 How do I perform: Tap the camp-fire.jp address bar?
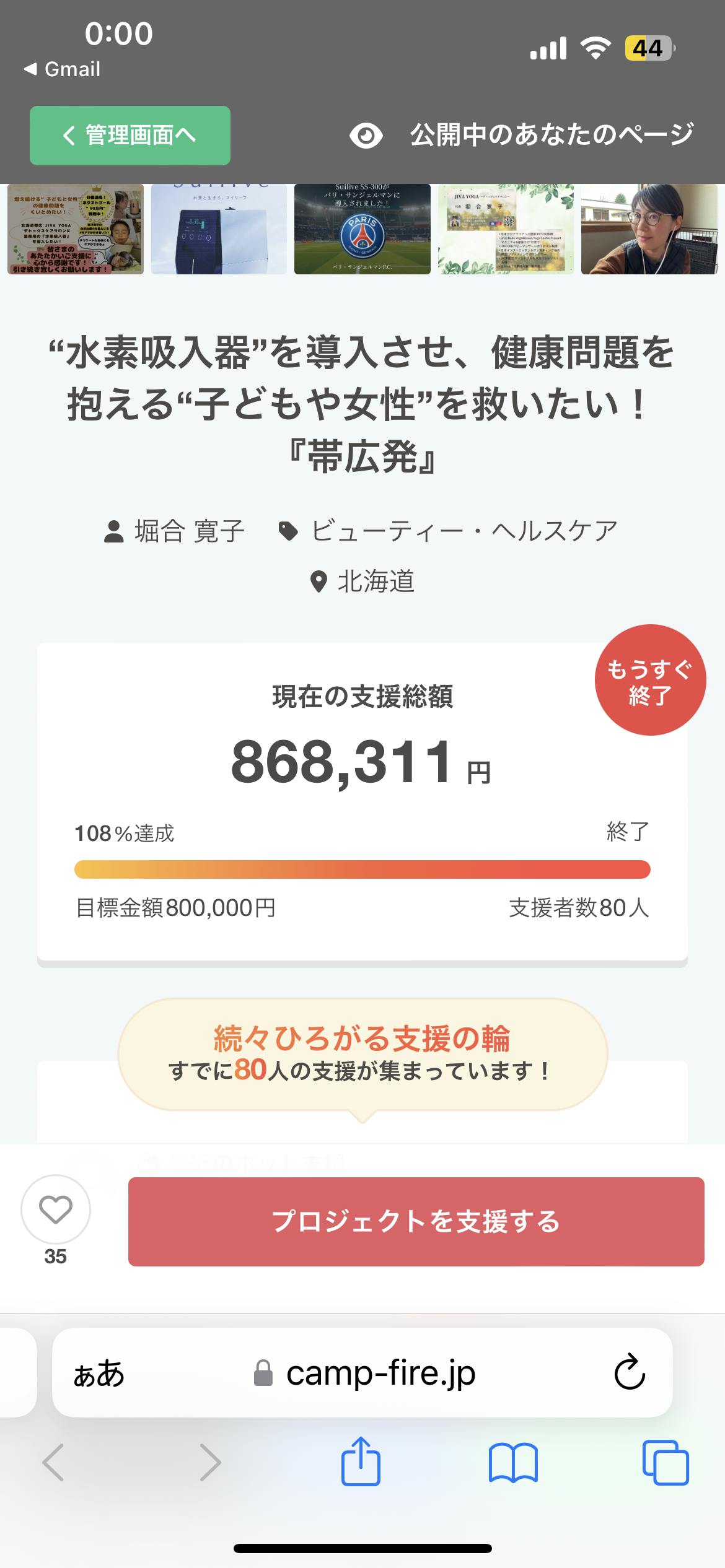point(380,1374)
